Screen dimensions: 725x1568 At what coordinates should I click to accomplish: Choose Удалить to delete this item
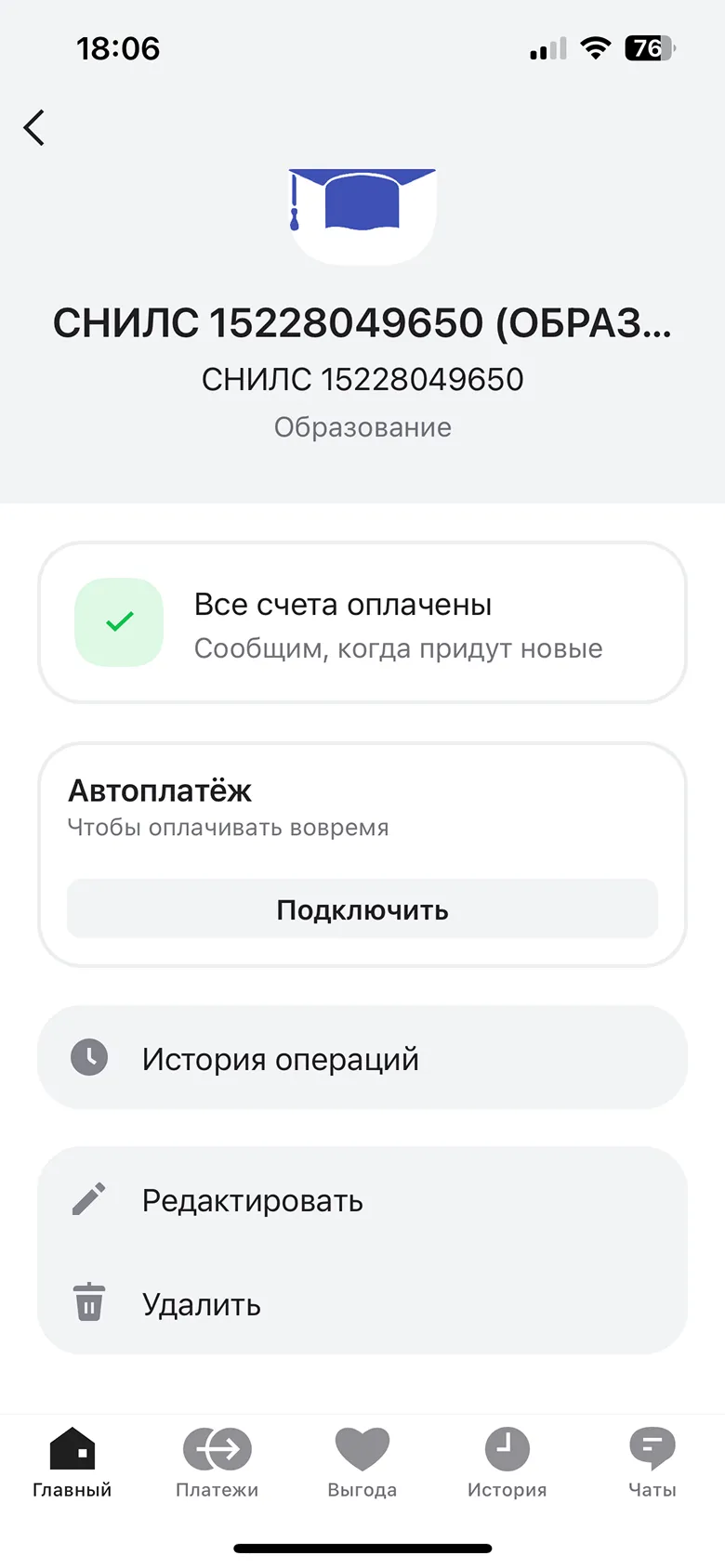click(362, 1304)
